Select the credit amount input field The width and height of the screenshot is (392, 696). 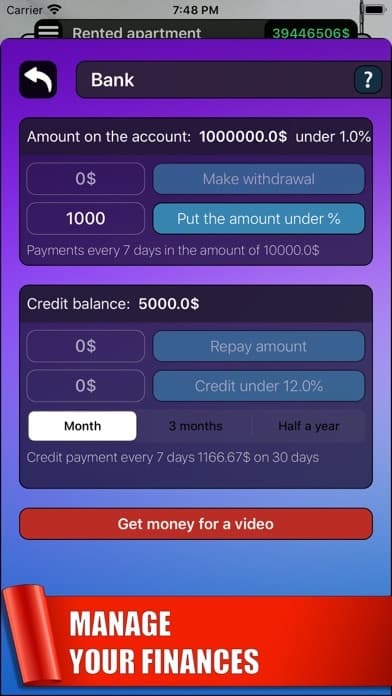(x=86, y=386)
